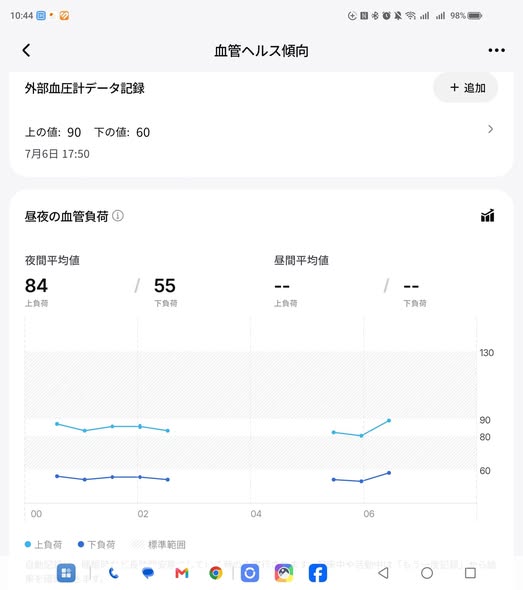Open the blood pressure record from 7月6日 17:50
Viewport: 523px width, 590px height.
click(x=261, y=142)
